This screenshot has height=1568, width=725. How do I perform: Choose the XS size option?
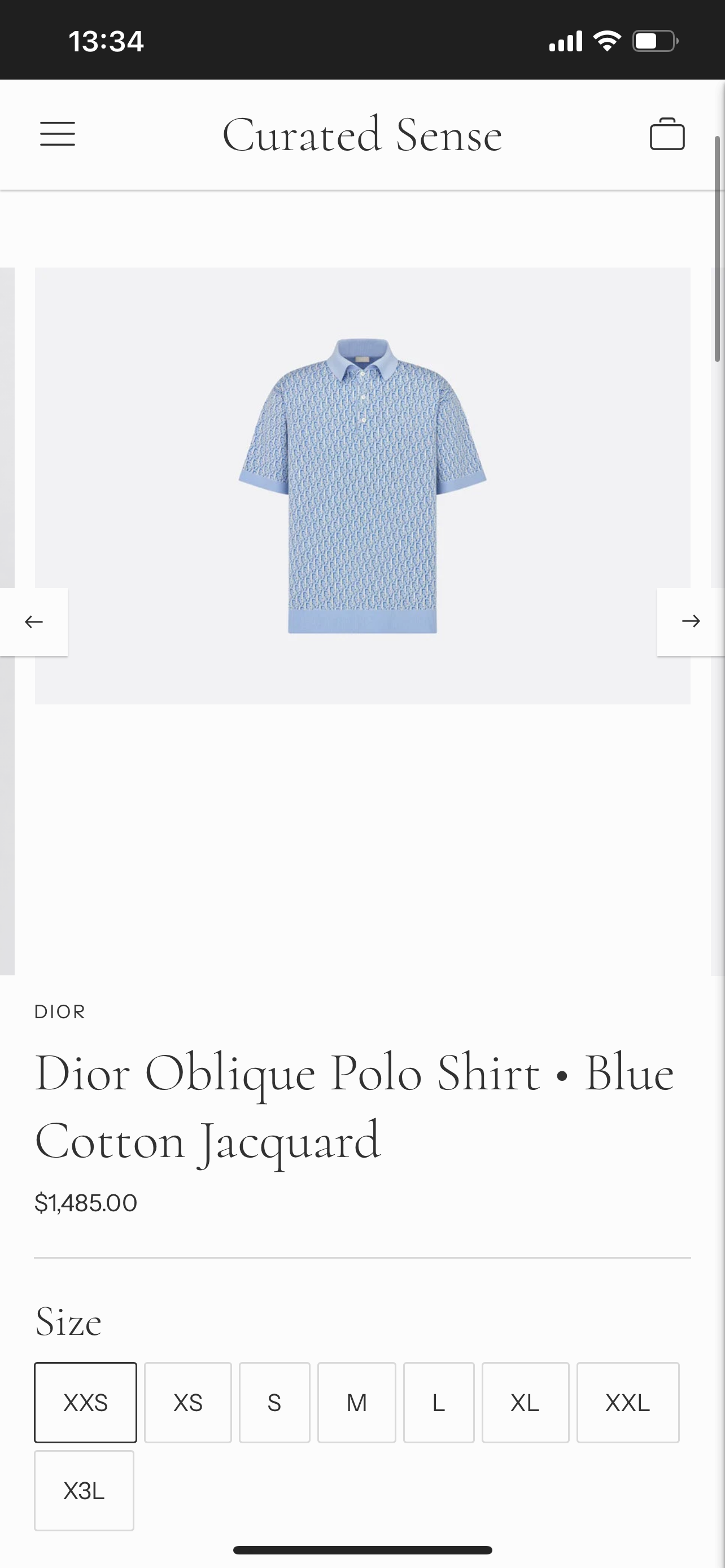tap(187, 1403)
